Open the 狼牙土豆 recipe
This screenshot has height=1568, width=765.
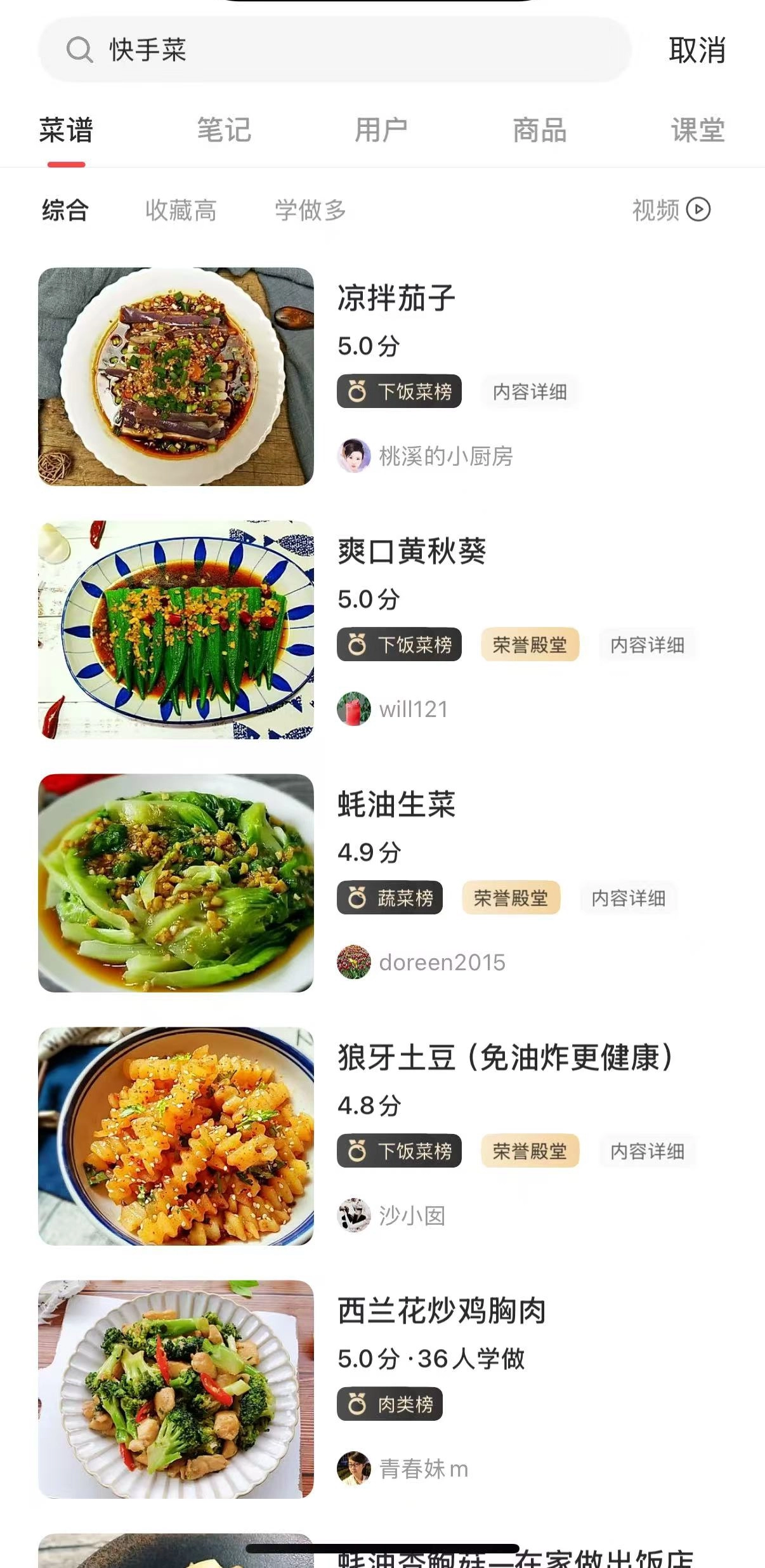pyautogui.click(x=505, y=1058)
